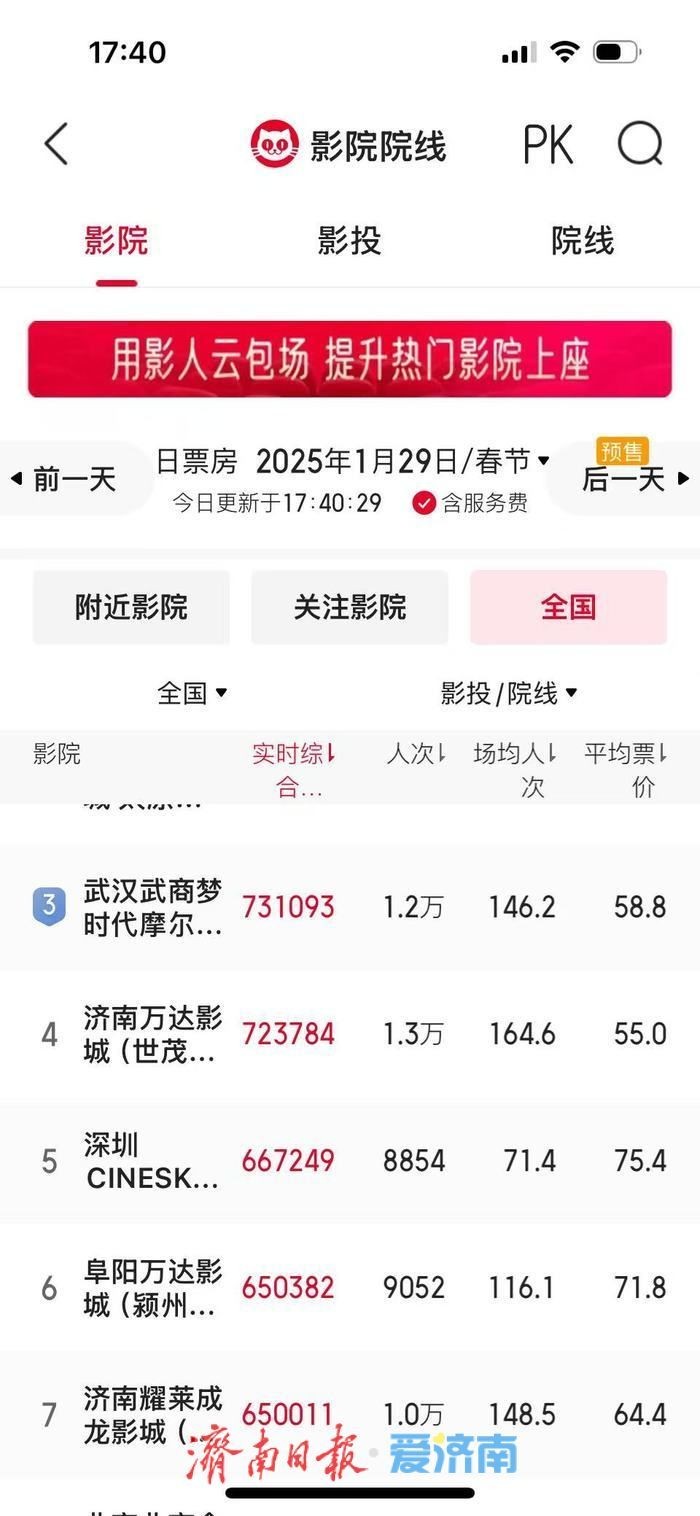
Task: Go to 前一天 box office
Action: pyautogui.click(x=65, y=479)
